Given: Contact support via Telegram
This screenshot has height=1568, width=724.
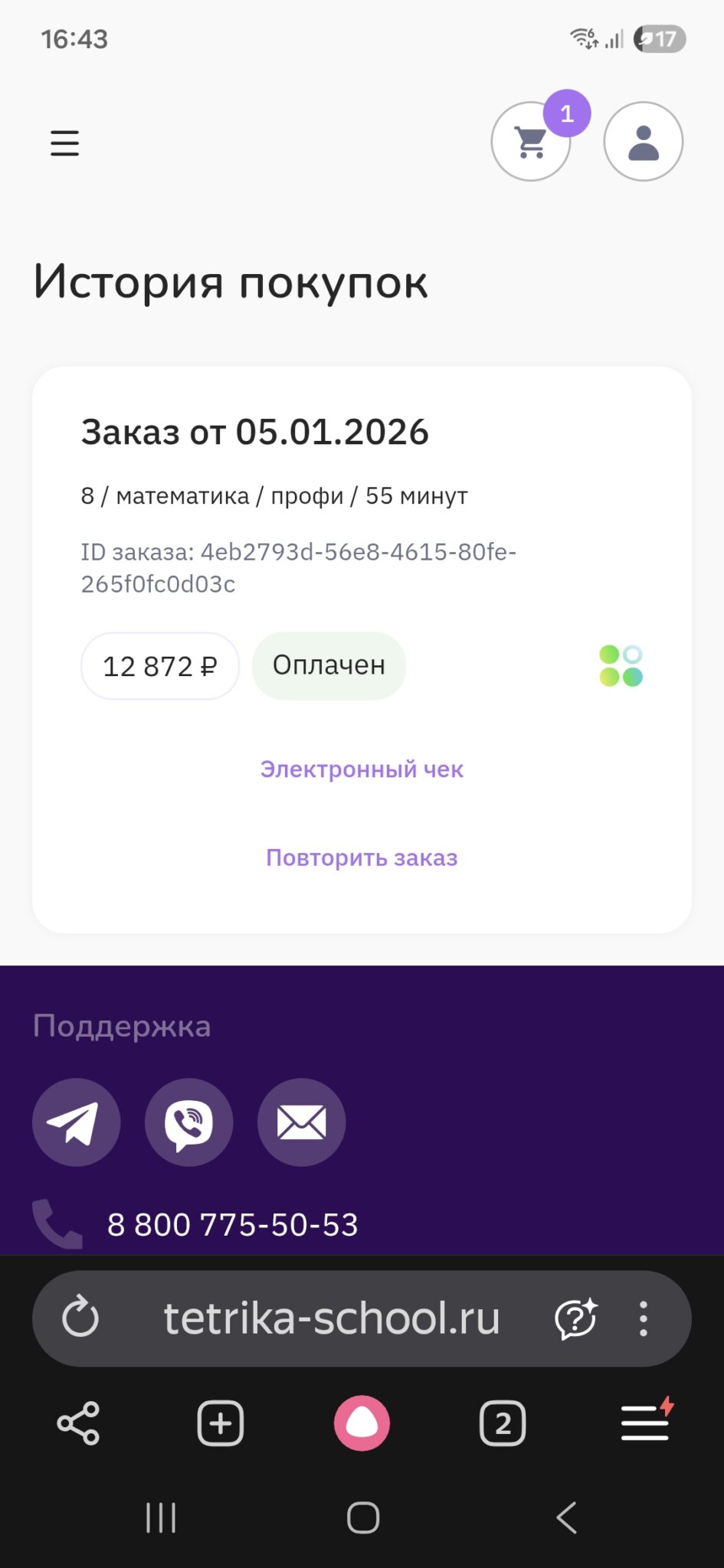Looking at the screenshot, I should [x=76, y=1122].
